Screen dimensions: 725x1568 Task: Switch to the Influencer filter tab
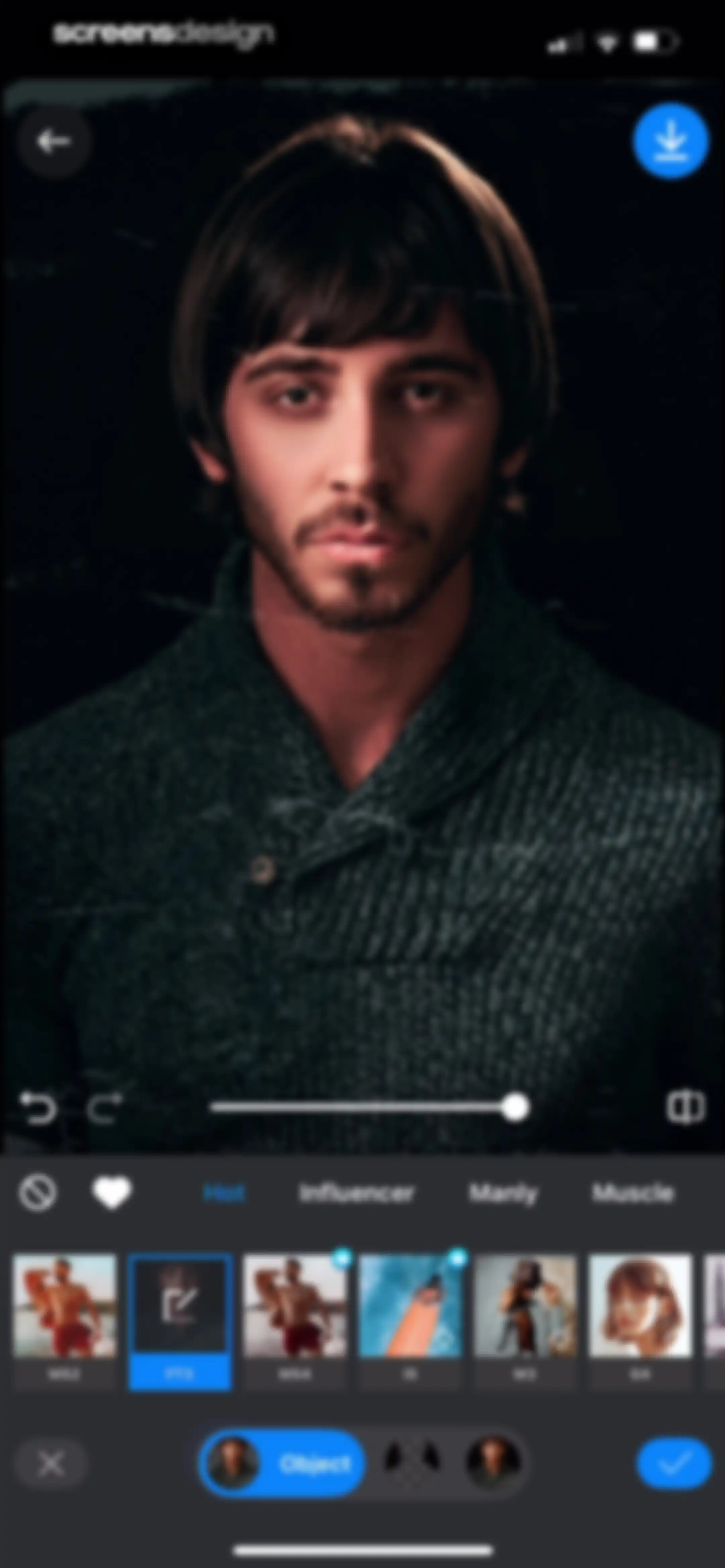click(x=357, y=1192)
